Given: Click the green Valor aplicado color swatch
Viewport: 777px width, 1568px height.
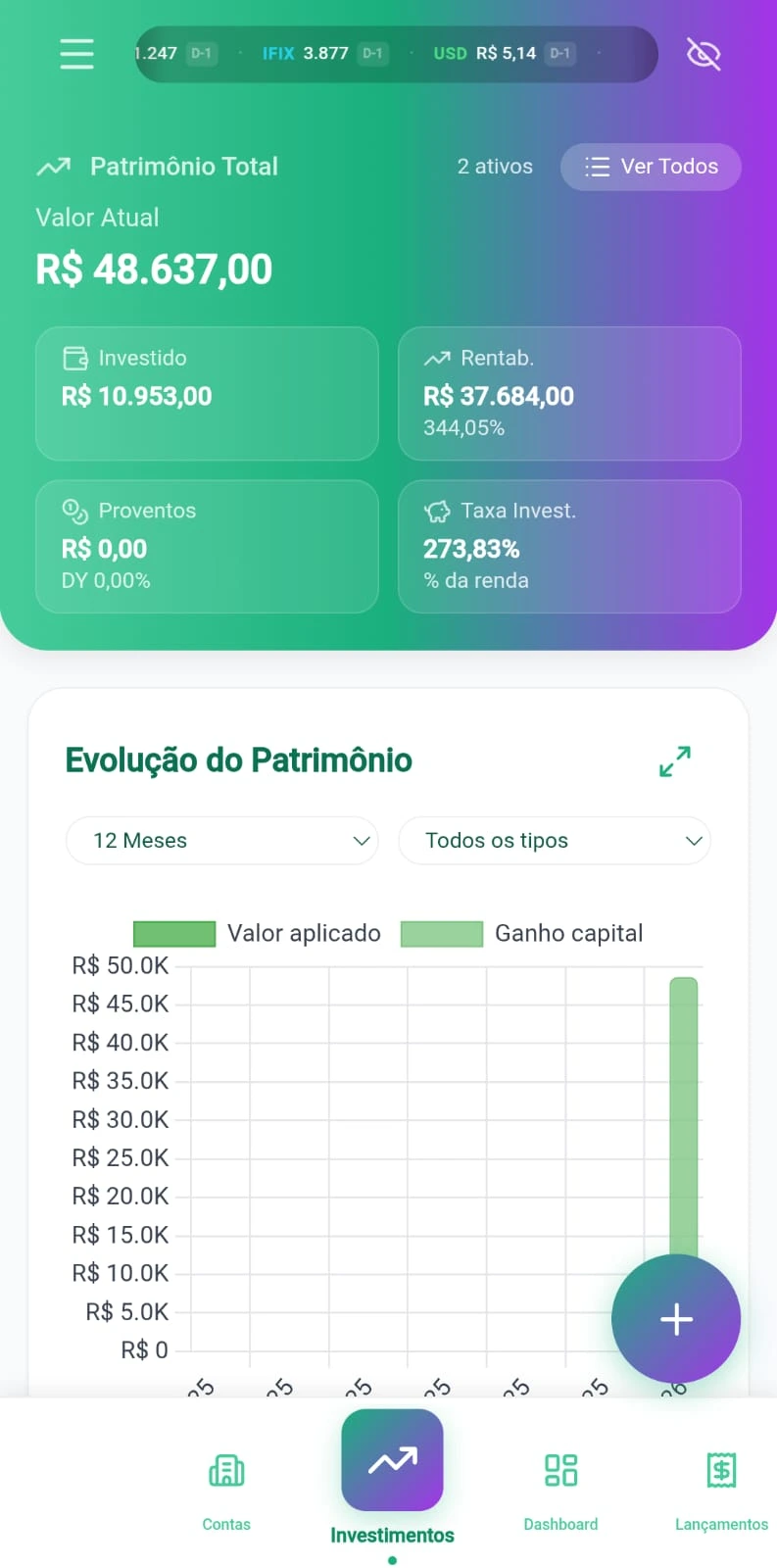Looking at the screenshot, I should point(173,933).
